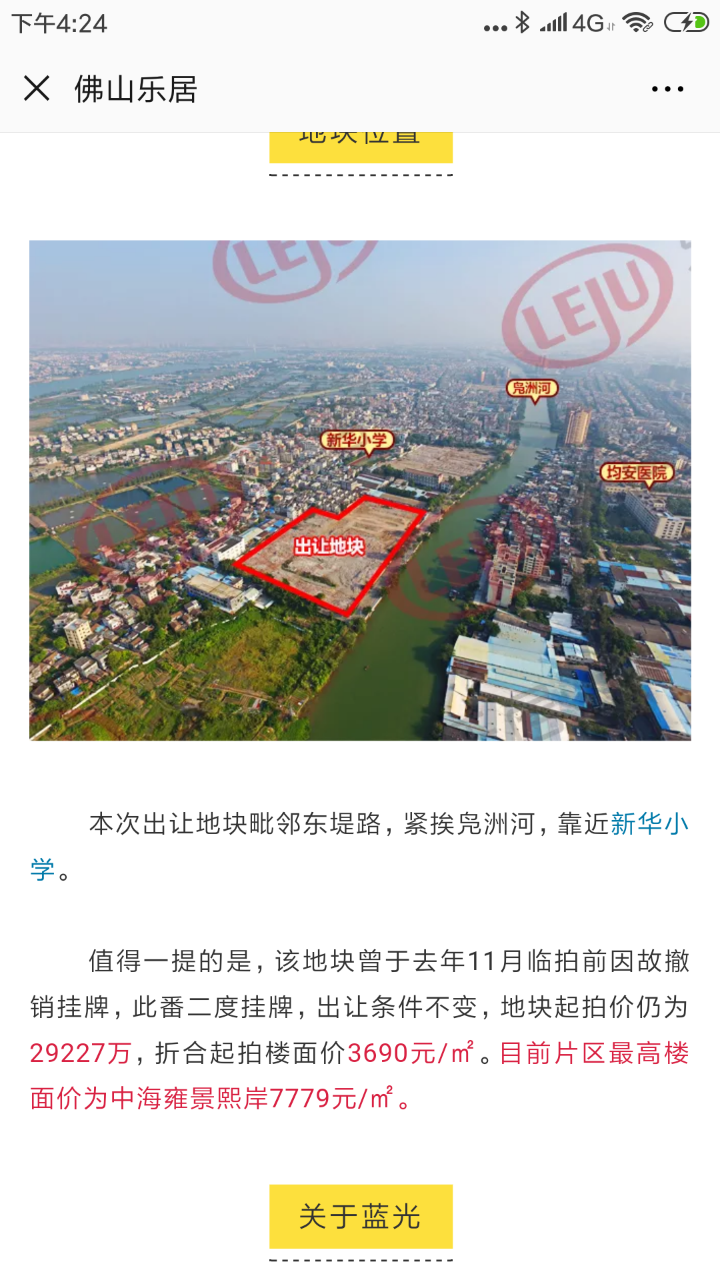
Task: View the aerial land plot photo
Action: pyautogui.click(x=360, y=490)
